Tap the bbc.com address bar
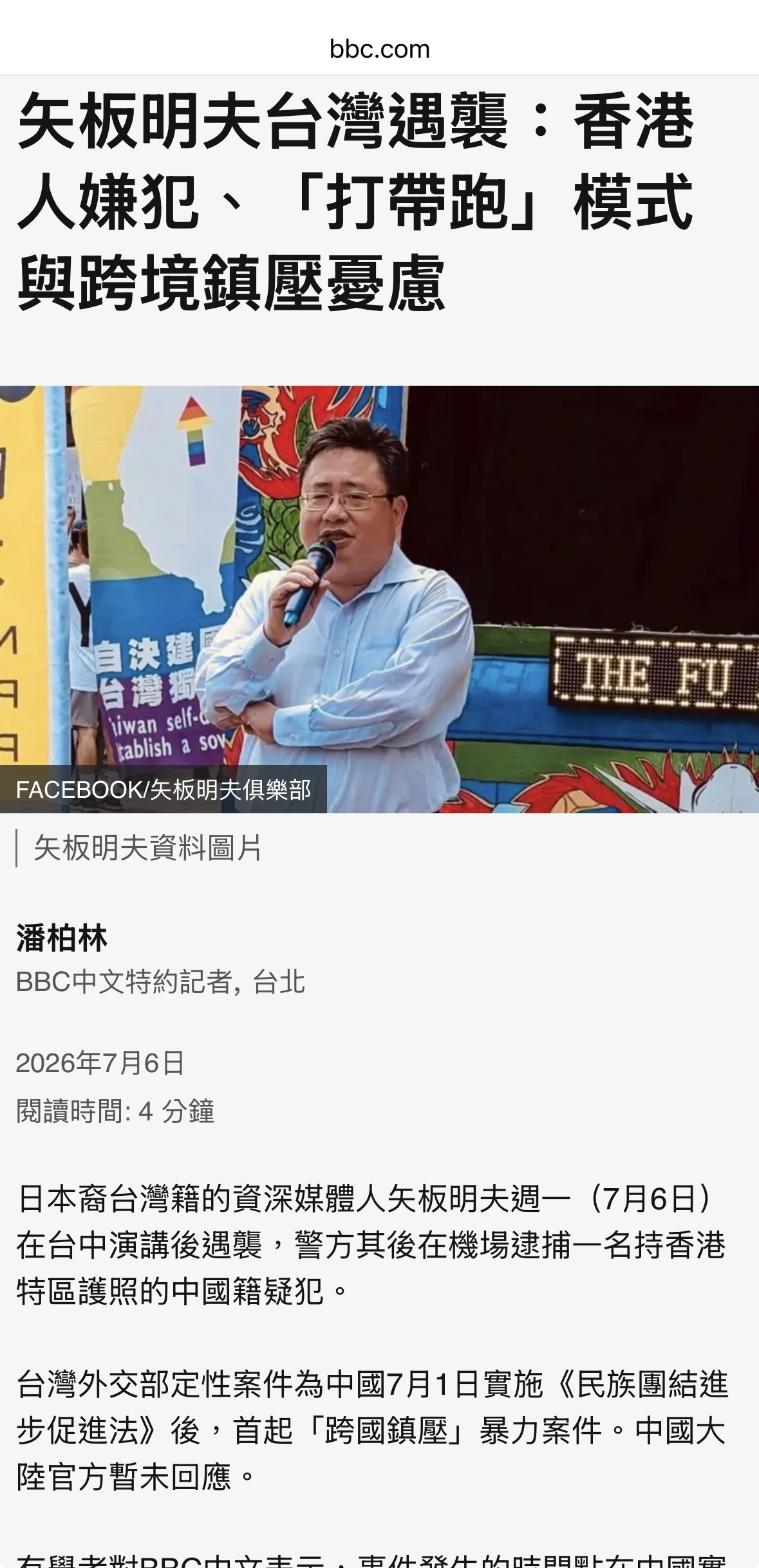Image resolution: width=759 pixels, height=1568 pixels. (379, 50)
